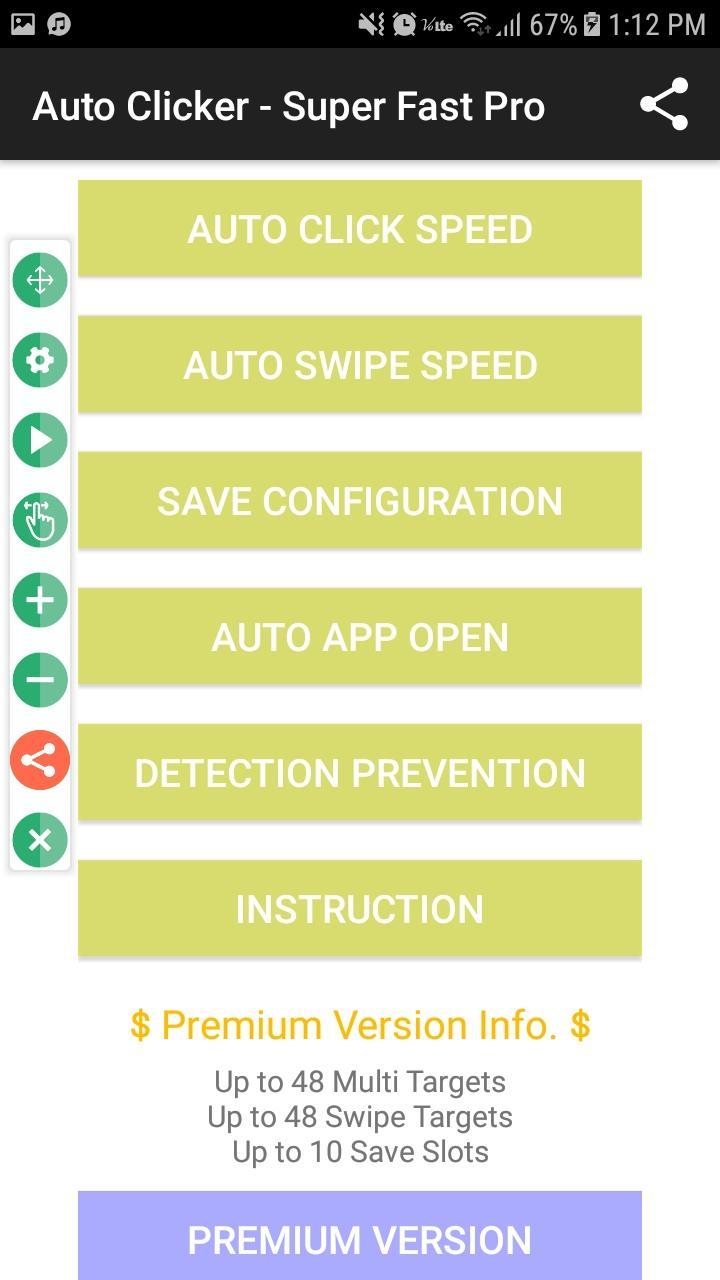Remove a target with the minus icon
The width and height of the screenshot is (720, 1280).
click(40, 680)
